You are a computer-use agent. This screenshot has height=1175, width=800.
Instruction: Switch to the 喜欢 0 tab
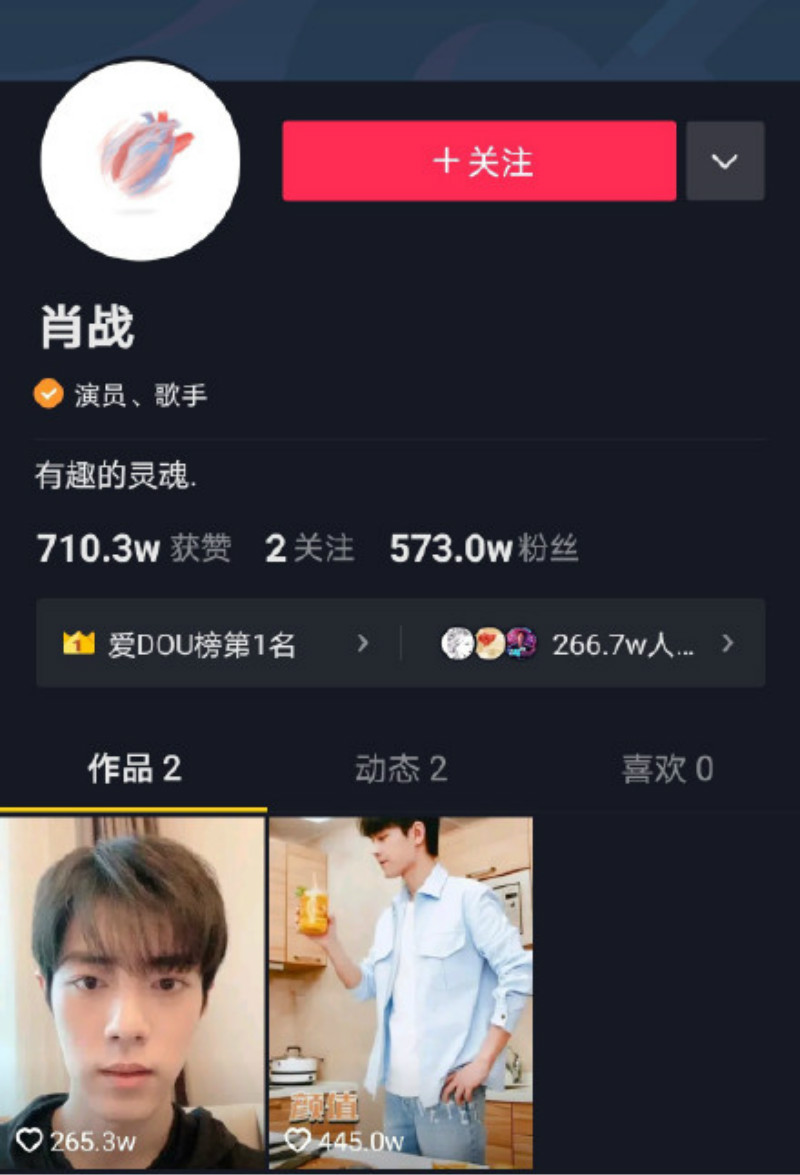pos(667,769)
